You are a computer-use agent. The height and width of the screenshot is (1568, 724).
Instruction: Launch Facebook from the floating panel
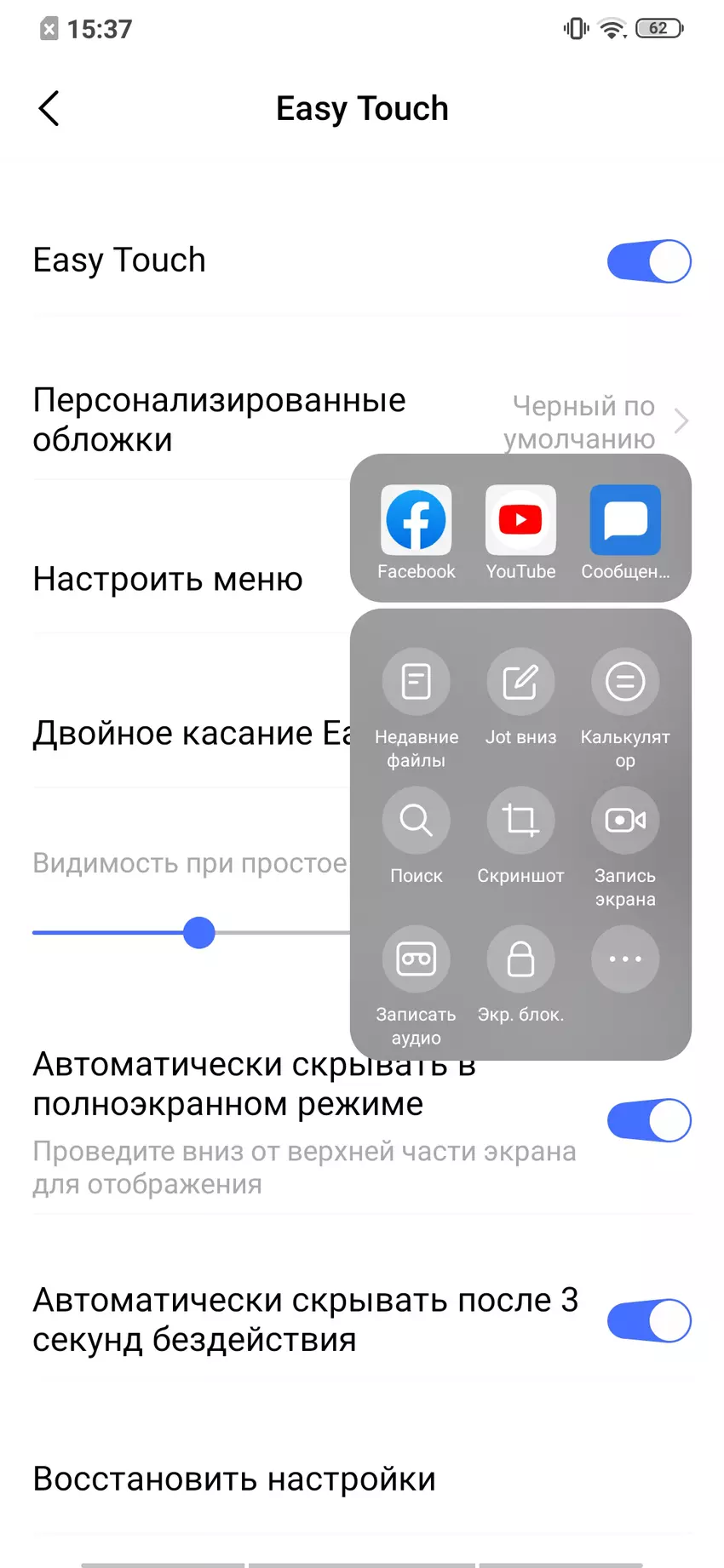coord(416,521)
